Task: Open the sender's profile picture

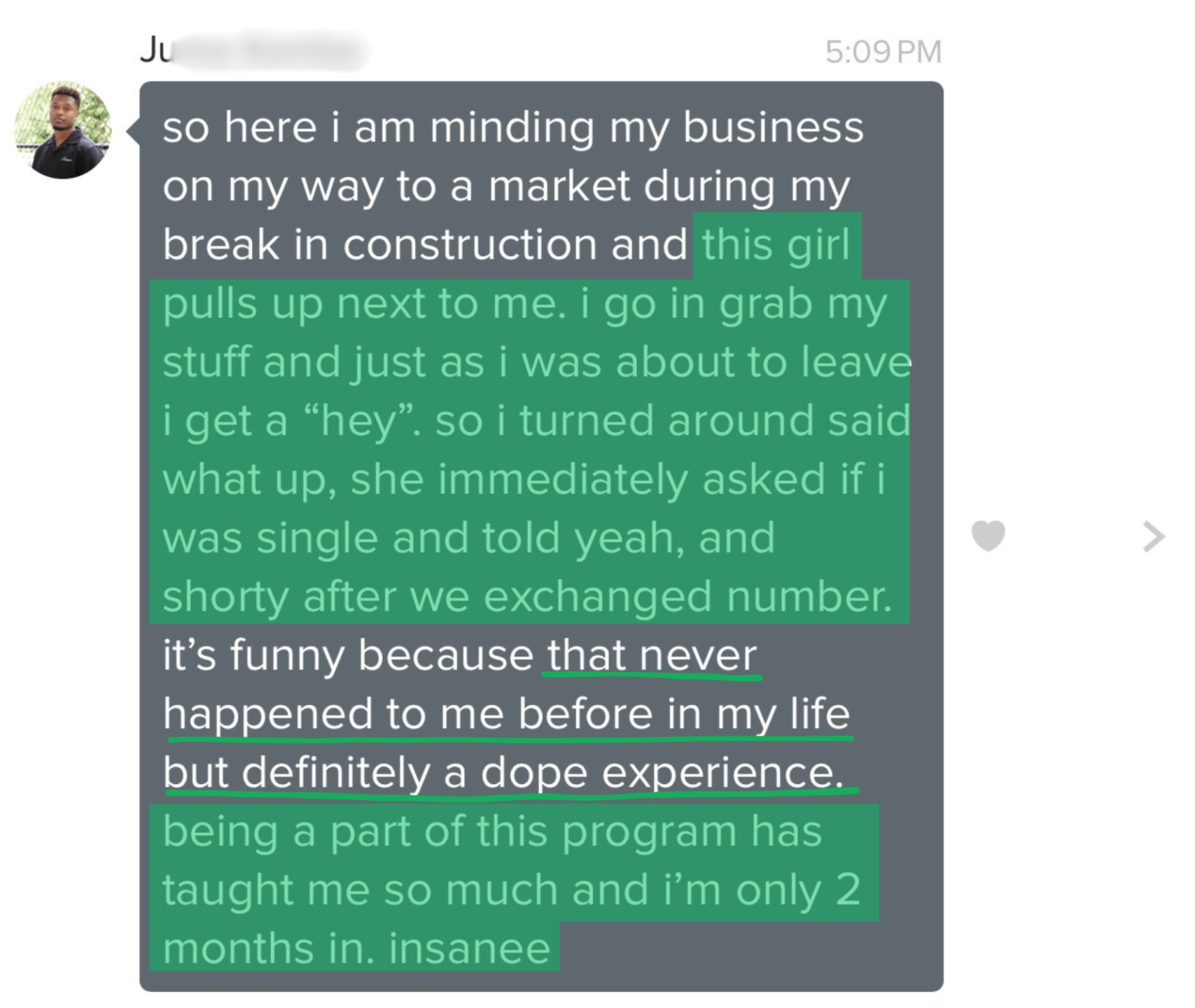Action: coord(63,130)
